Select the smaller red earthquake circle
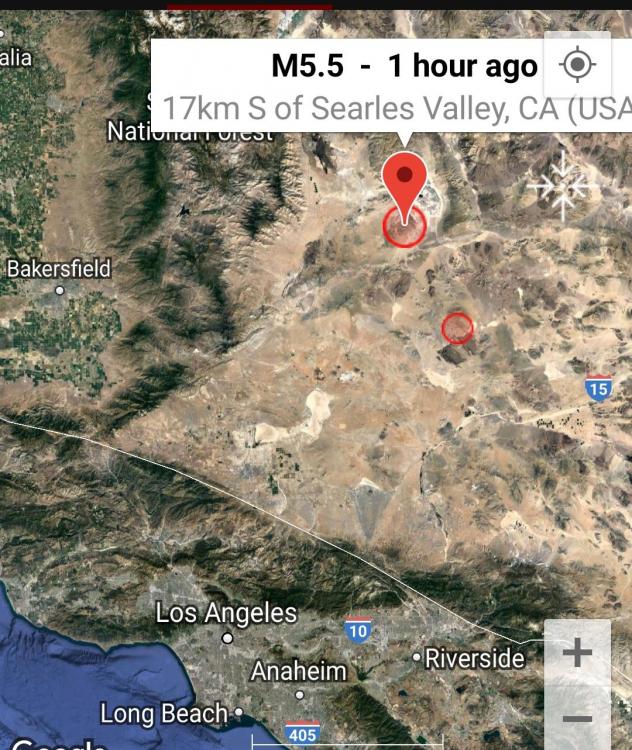Viewport: 632px width, 750px height. click(457, 327)
